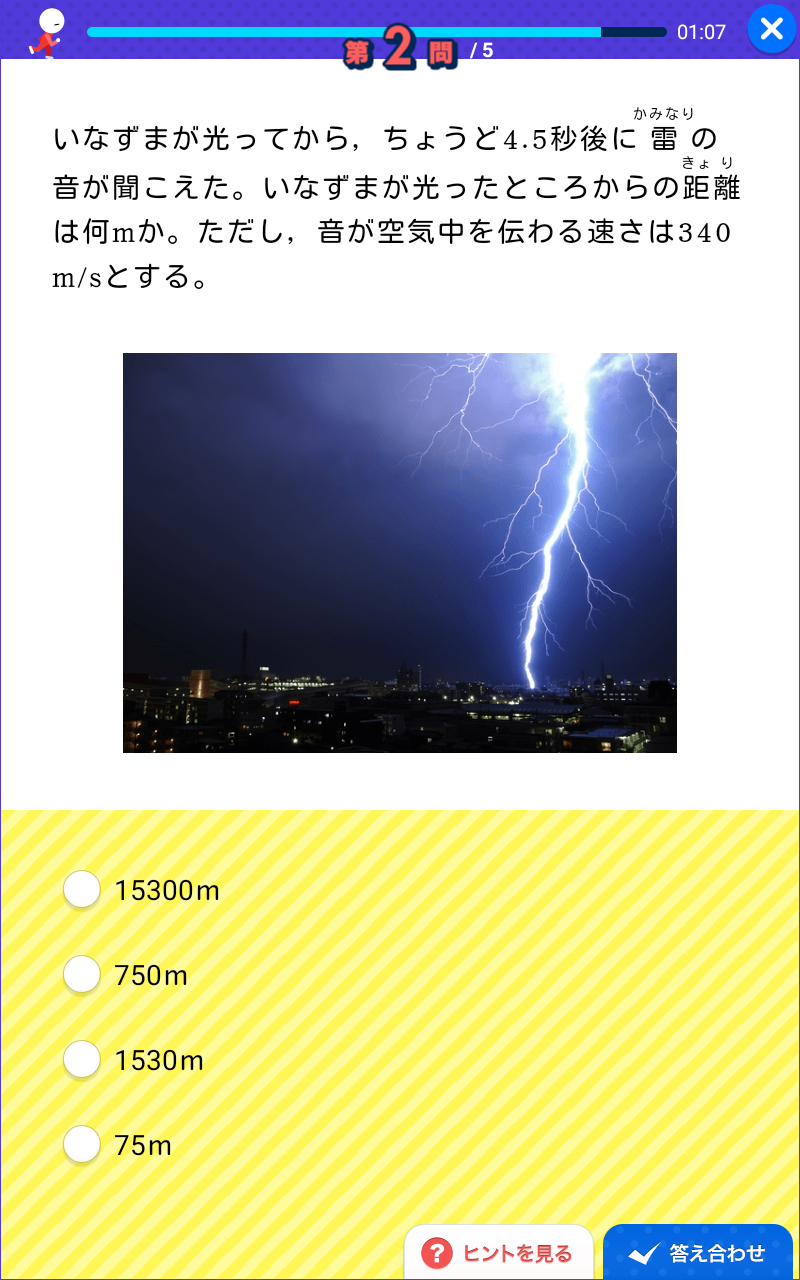Pick the 1530m radio button
Image resolution: width=800 pixels, height=1280 pixels.
82,1059
